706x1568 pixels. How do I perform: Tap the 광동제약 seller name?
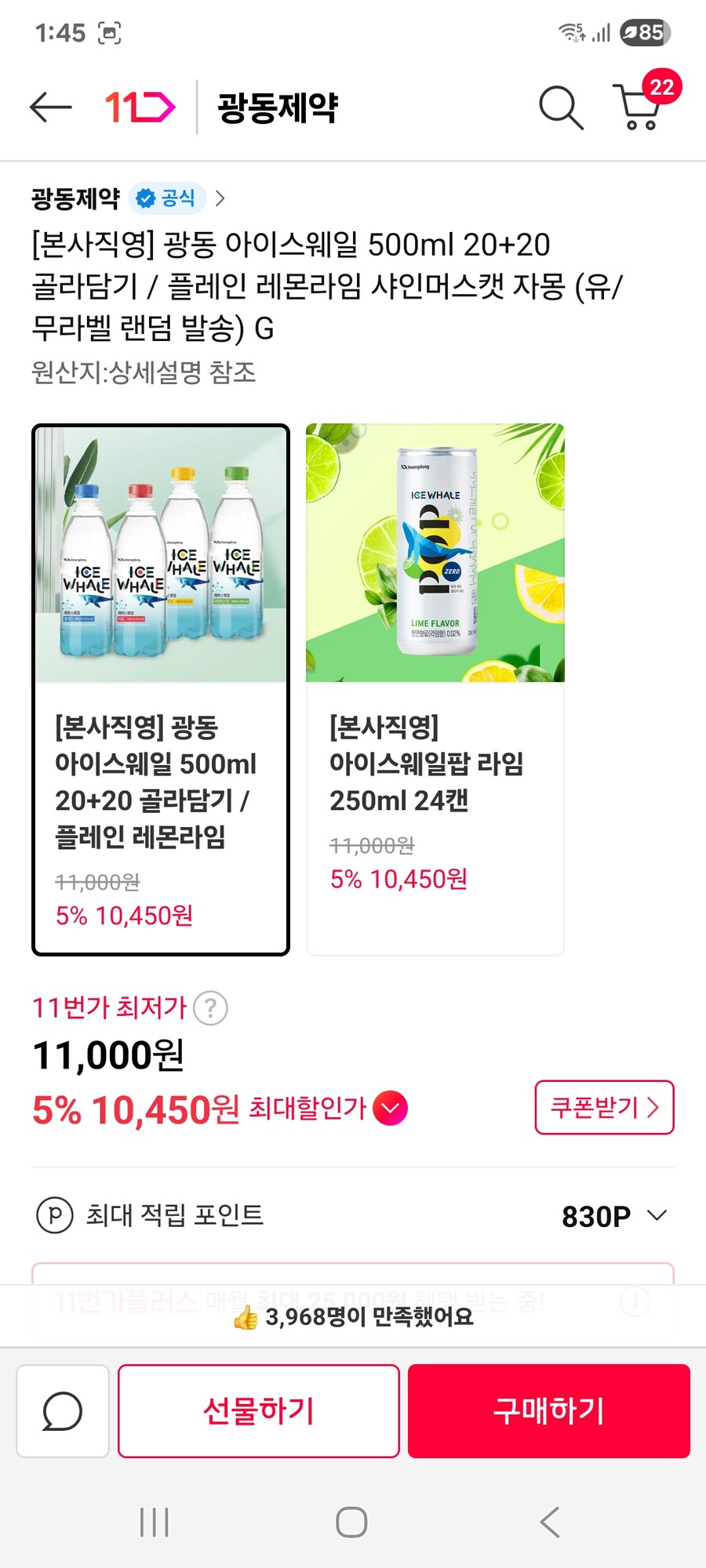(75, 198)
